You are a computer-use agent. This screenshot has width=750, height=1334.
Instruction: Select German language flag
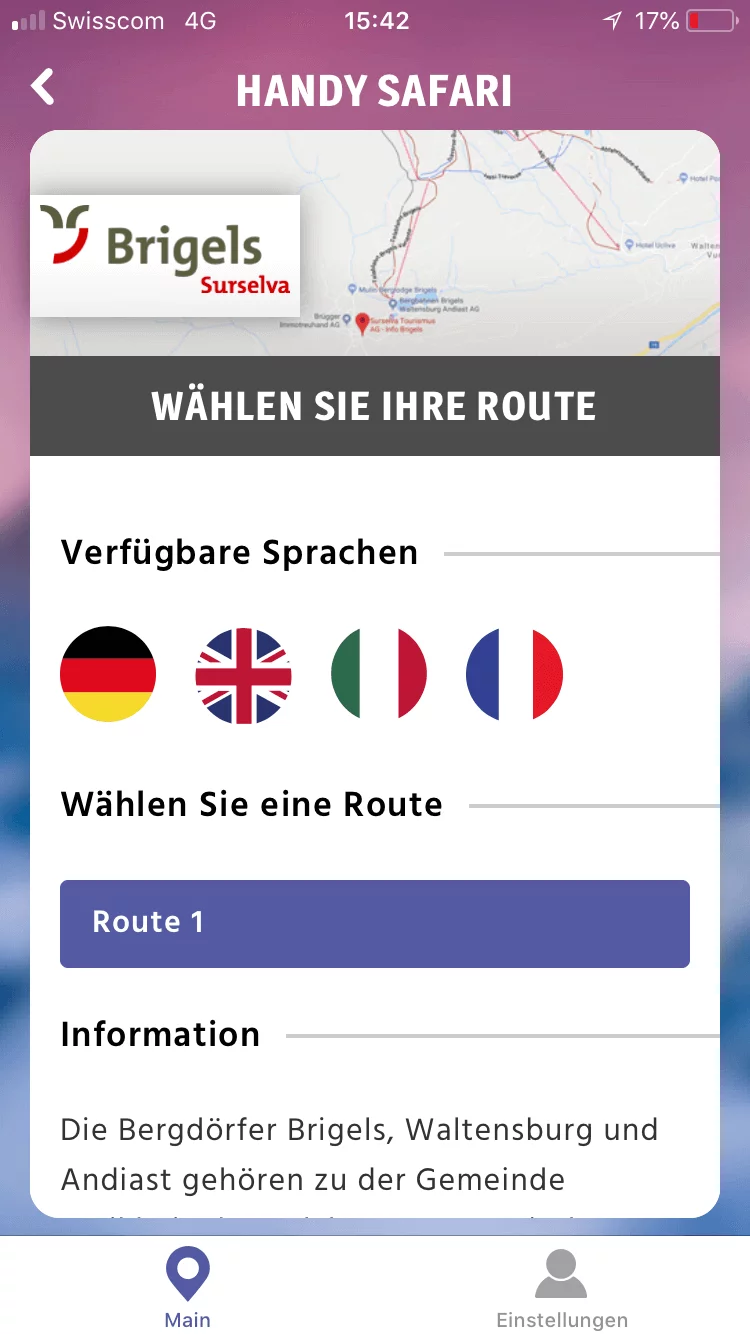[x=108, y=674]
